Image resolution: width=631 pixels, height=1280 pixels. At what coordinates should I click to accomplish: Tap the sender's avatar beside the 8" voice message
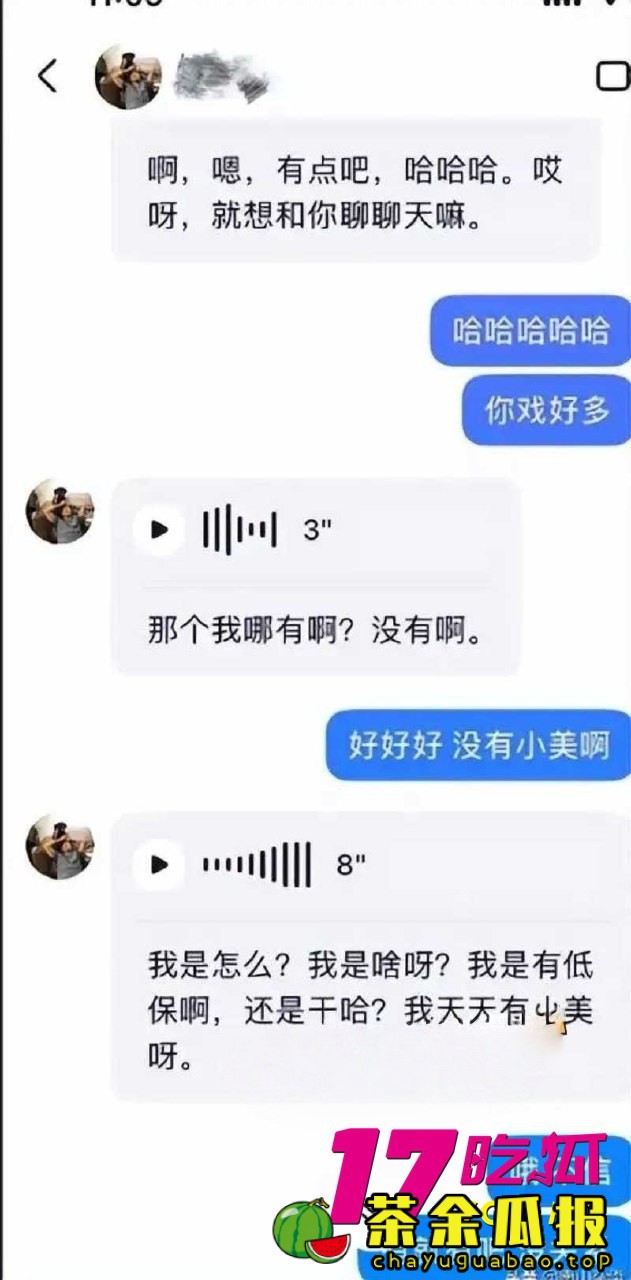coord(60,846)
